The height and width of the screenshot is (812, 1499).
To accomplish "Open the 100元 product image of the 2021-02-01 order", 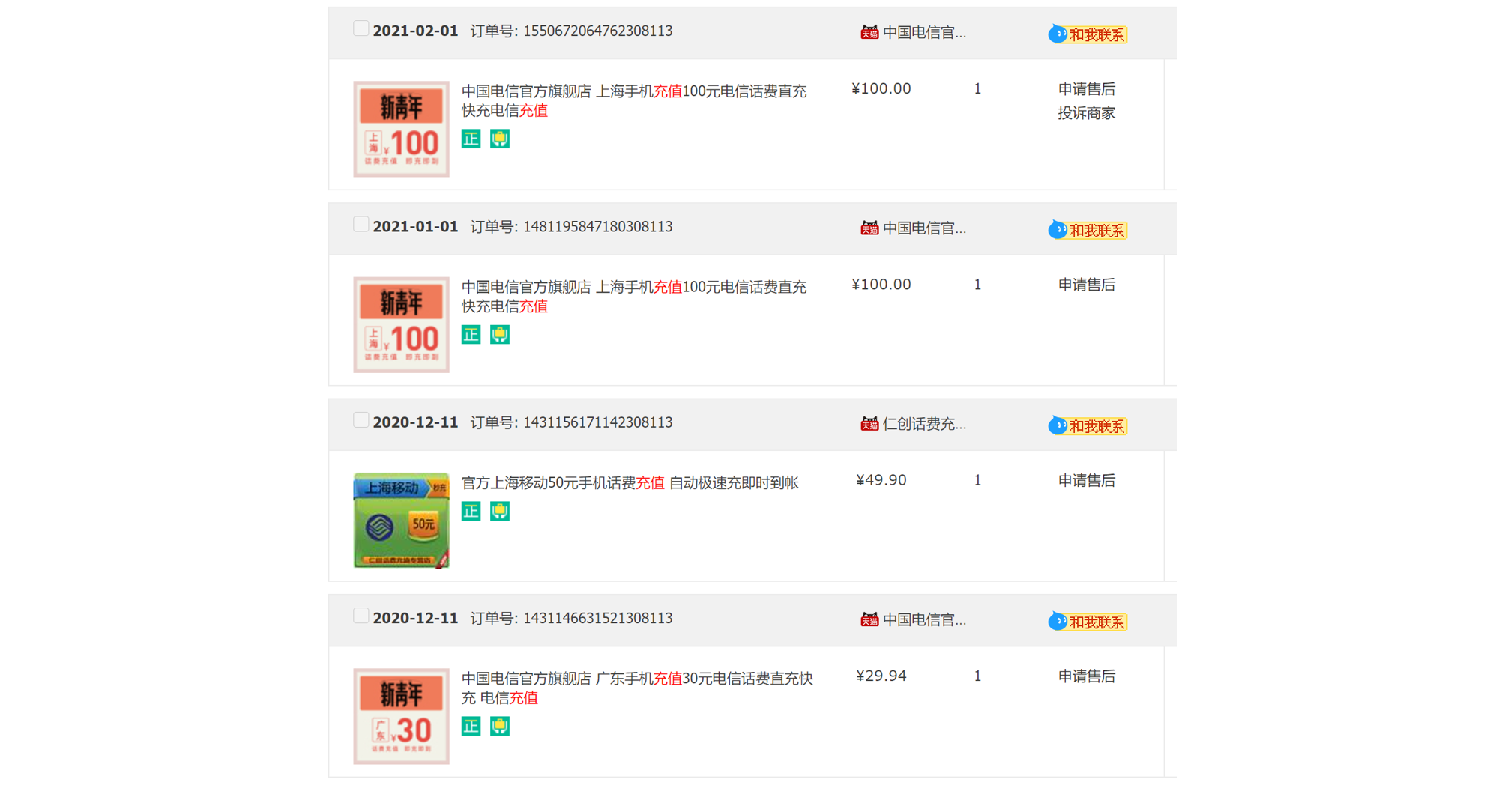I will (x=401, y=129).
